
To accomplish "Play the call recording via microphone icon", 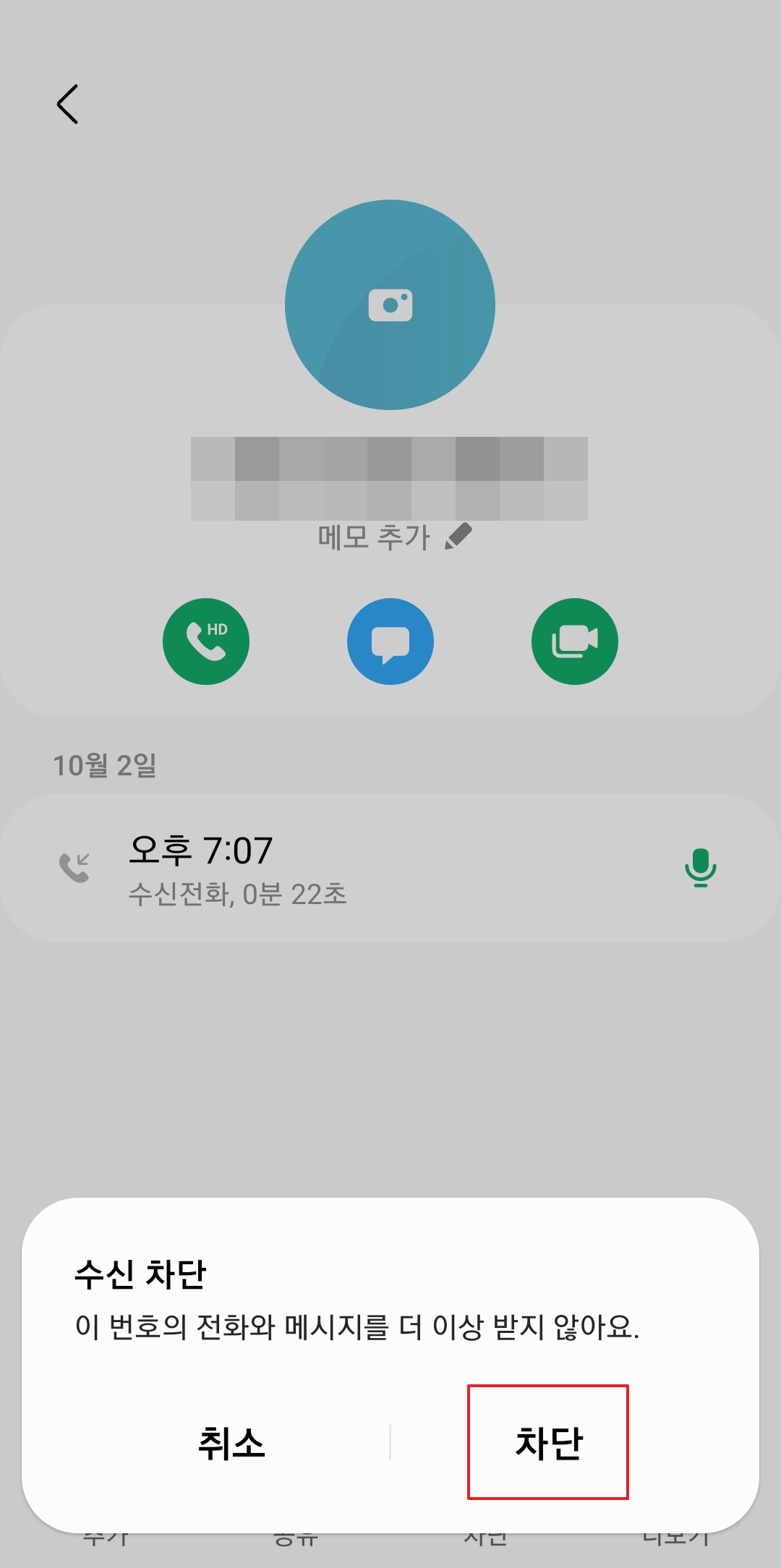I will (700, 868).
